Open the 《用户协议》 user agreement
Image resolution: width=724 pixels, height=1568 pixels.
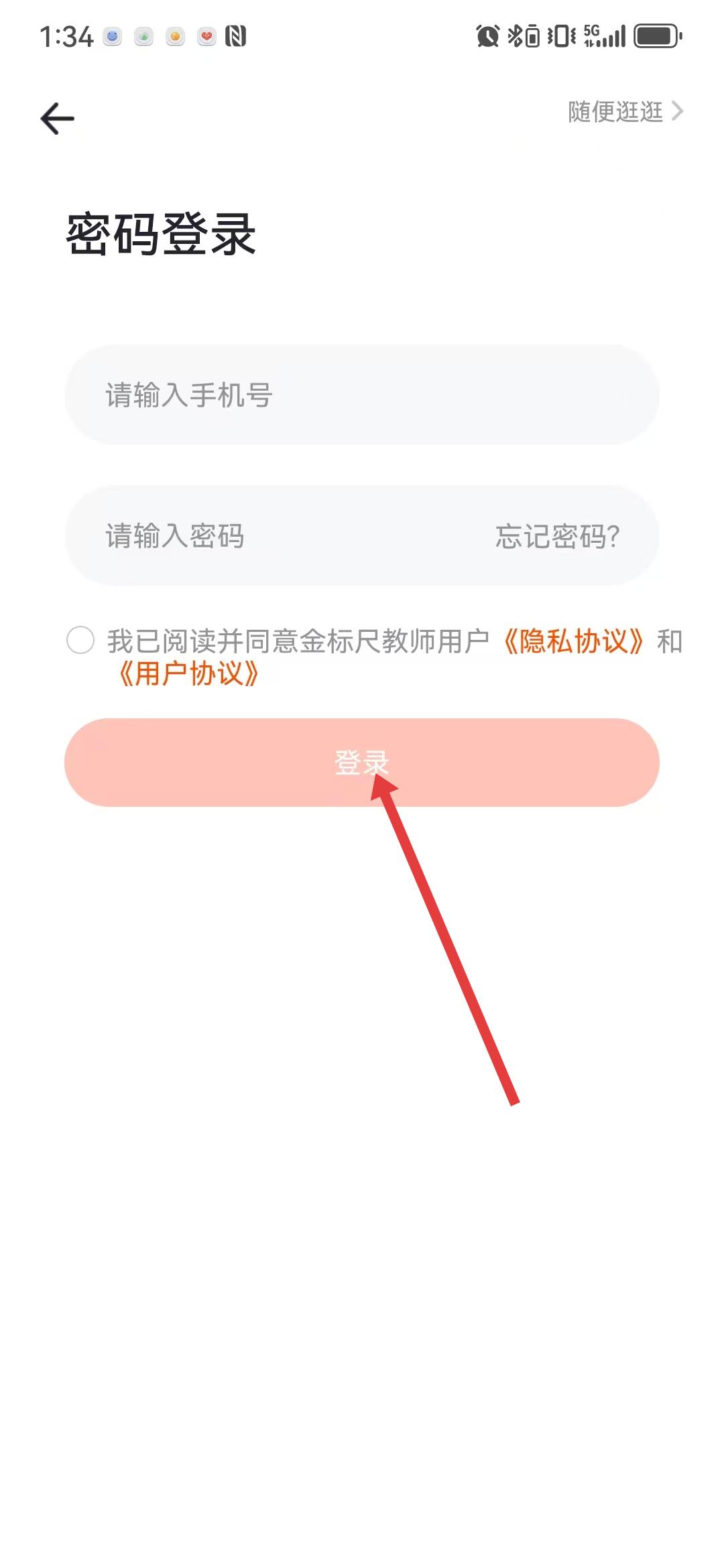[x=188, y=673]
